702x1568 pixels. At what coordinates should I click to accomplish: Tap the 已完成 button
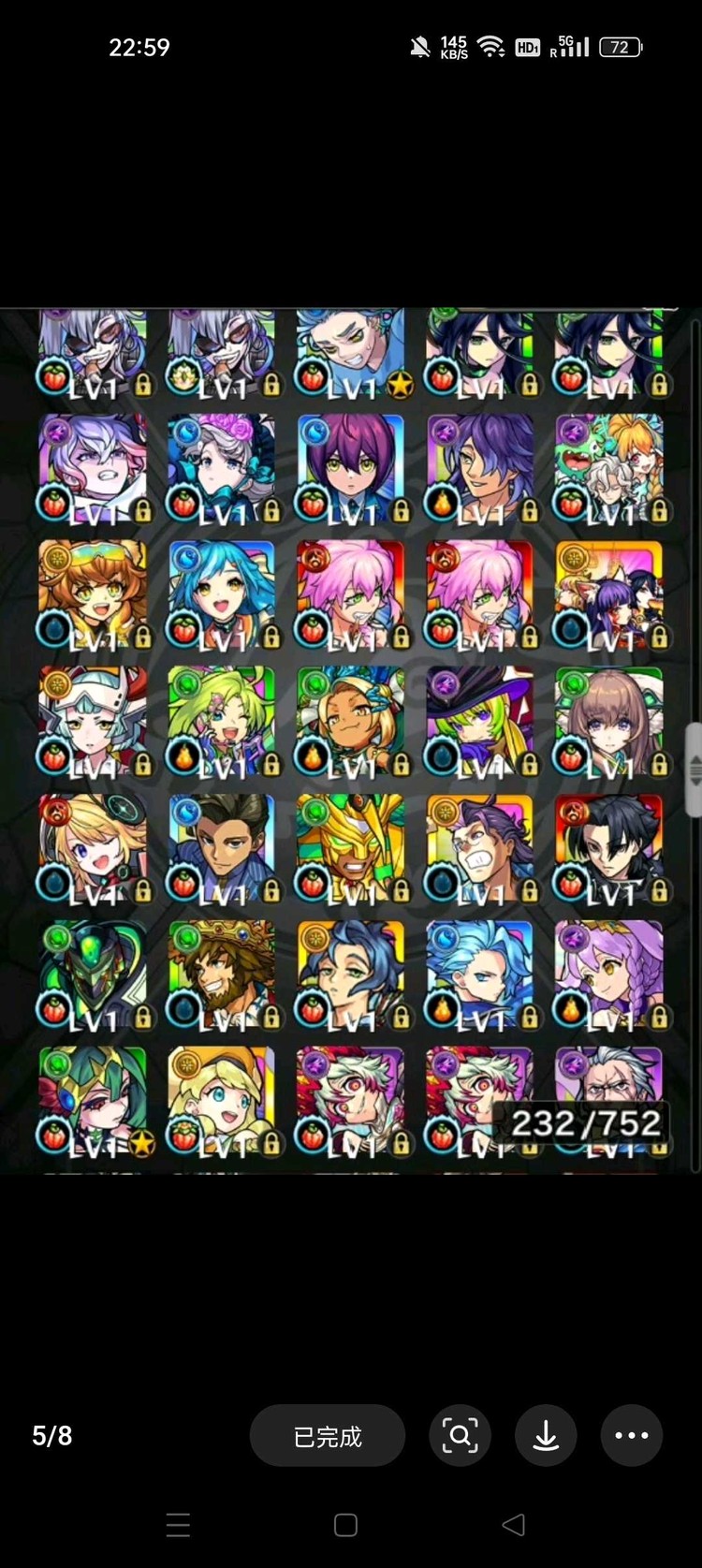[x=327, y=1435]
